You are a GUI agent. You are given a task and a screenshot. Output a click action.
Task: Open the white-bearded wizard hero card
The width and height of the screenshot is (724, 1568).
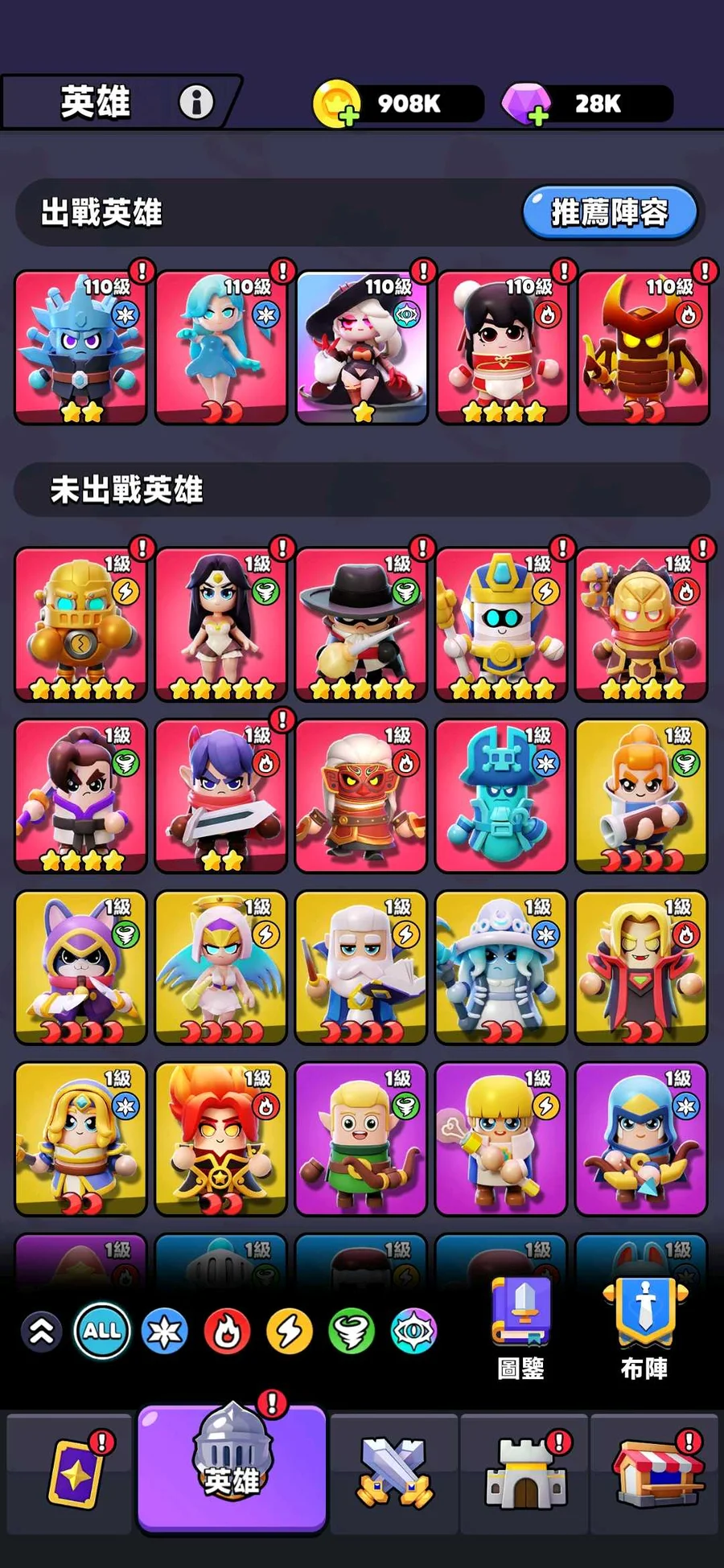[361, 967]
